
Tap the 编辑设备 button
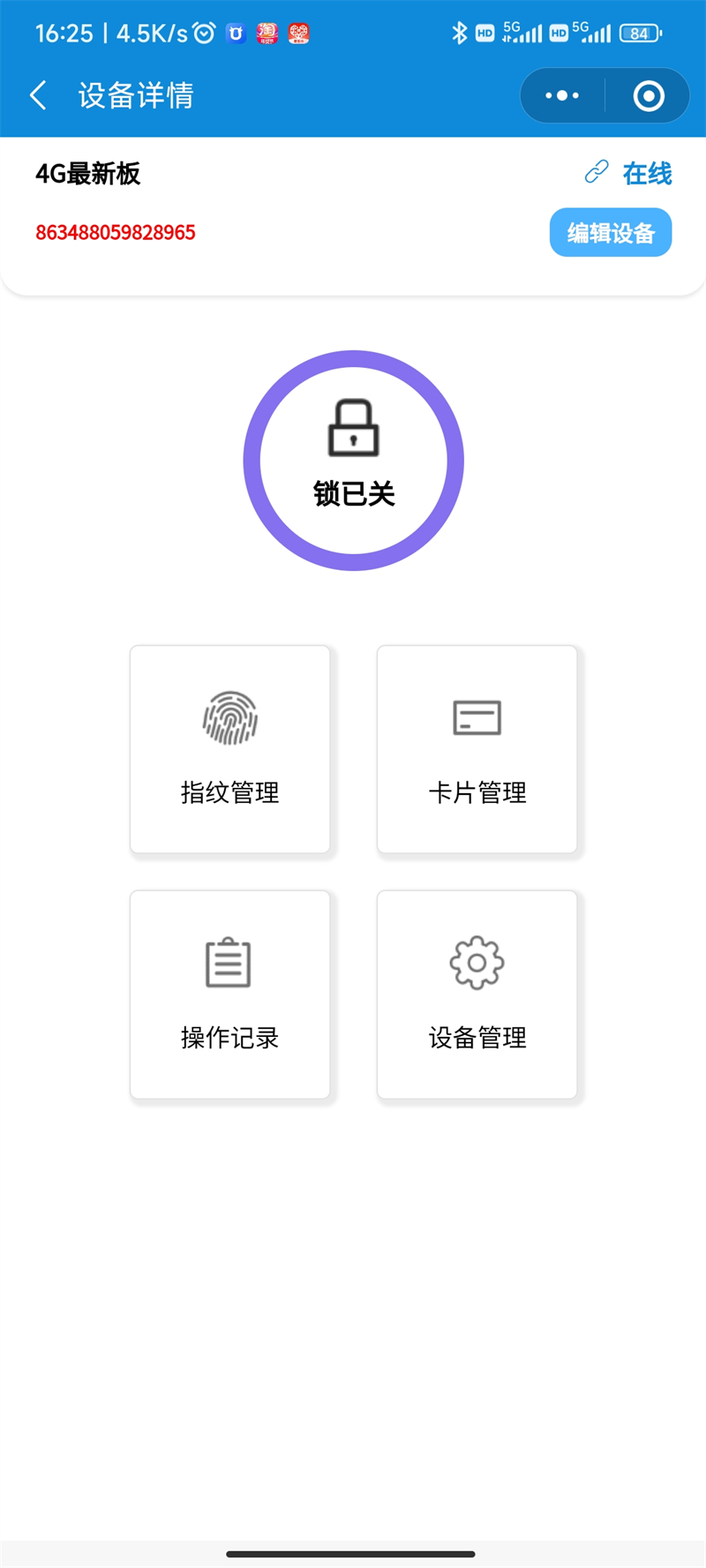(x=611, y=233)
